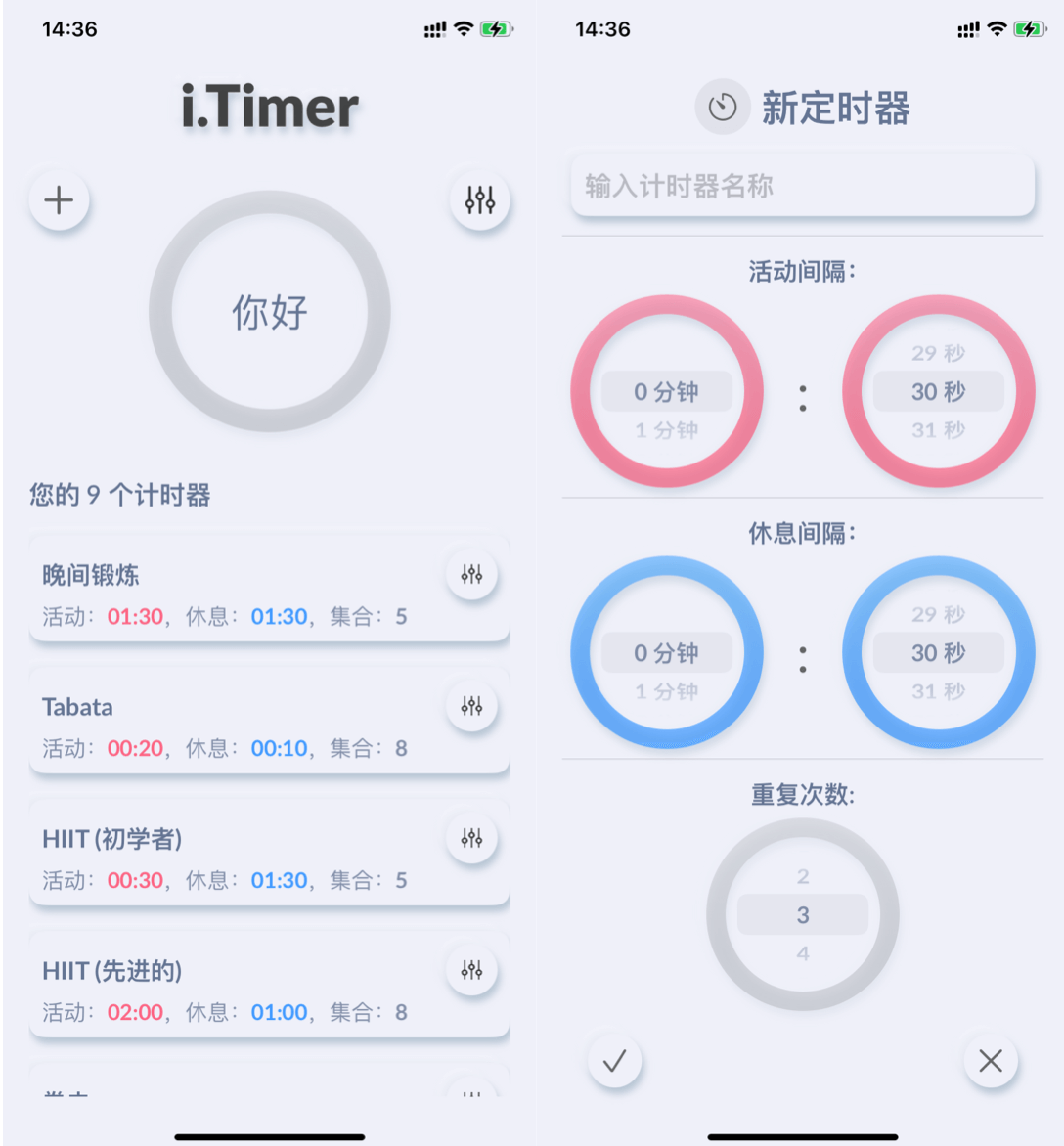This screenshot has height=1146, width=1064.
Task: Set 重复次数 to 4
Action: pyautogui.click(x=802, y=953)
